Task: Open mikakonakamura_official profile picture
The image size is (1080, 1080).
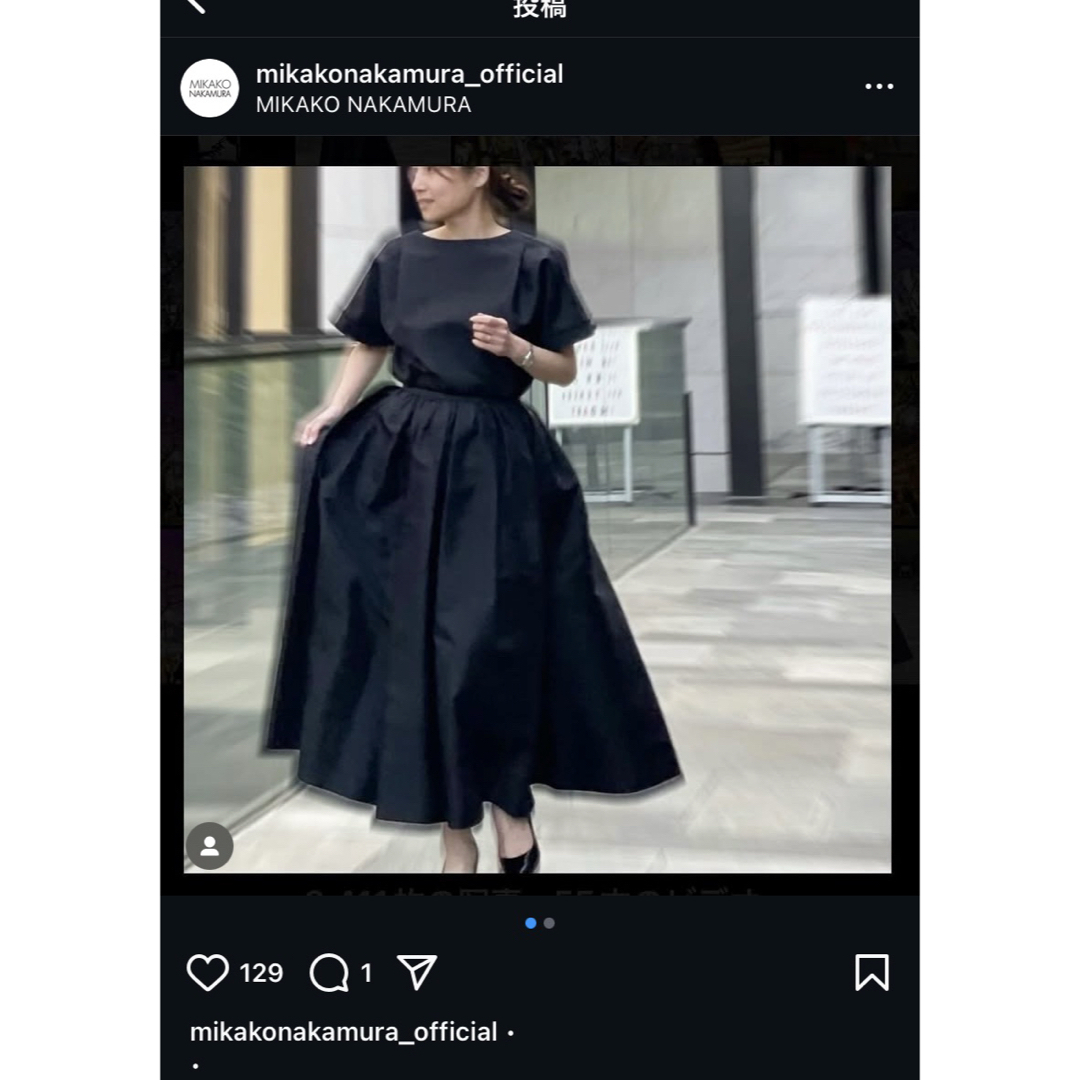Action: pyautogui.click(x=209, y=88)
